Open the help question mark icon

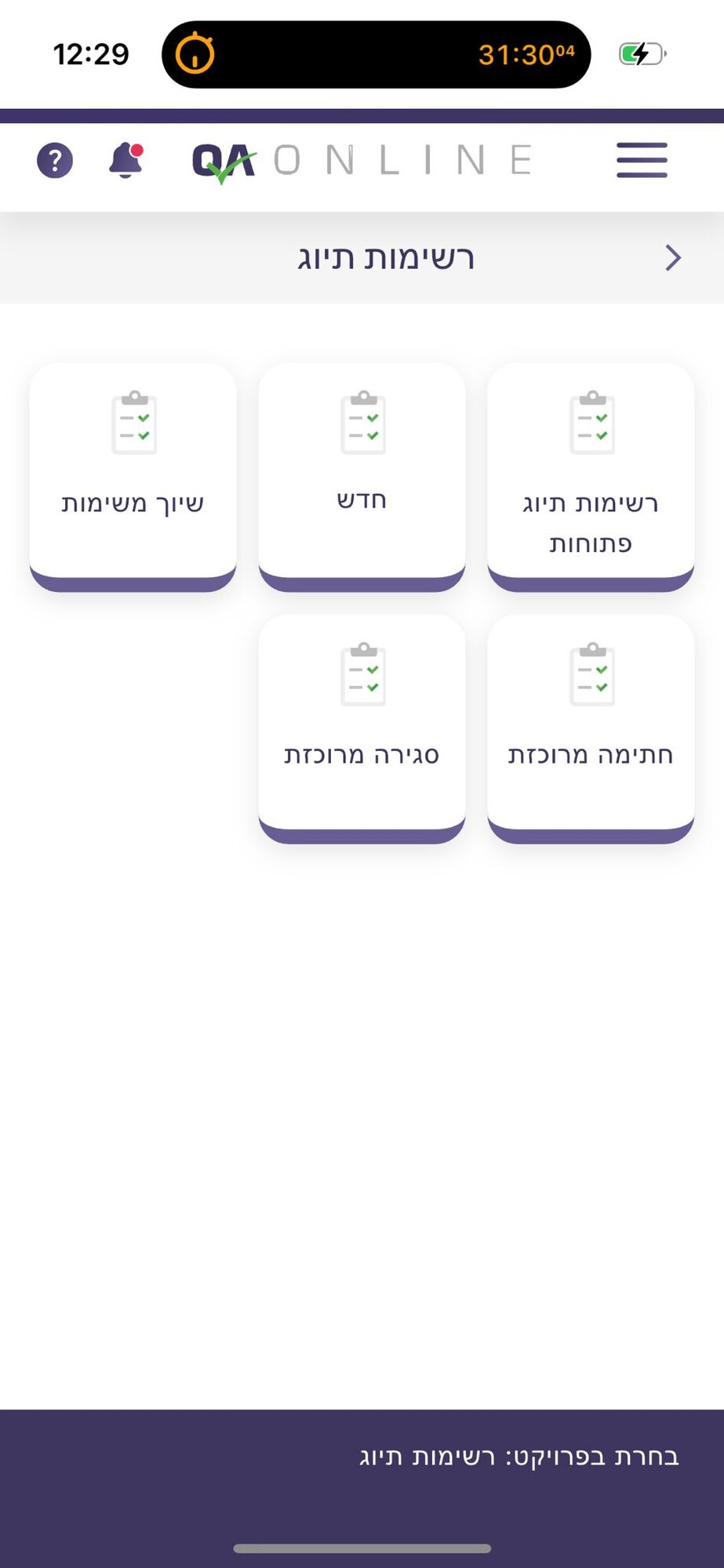coord(55,161)
